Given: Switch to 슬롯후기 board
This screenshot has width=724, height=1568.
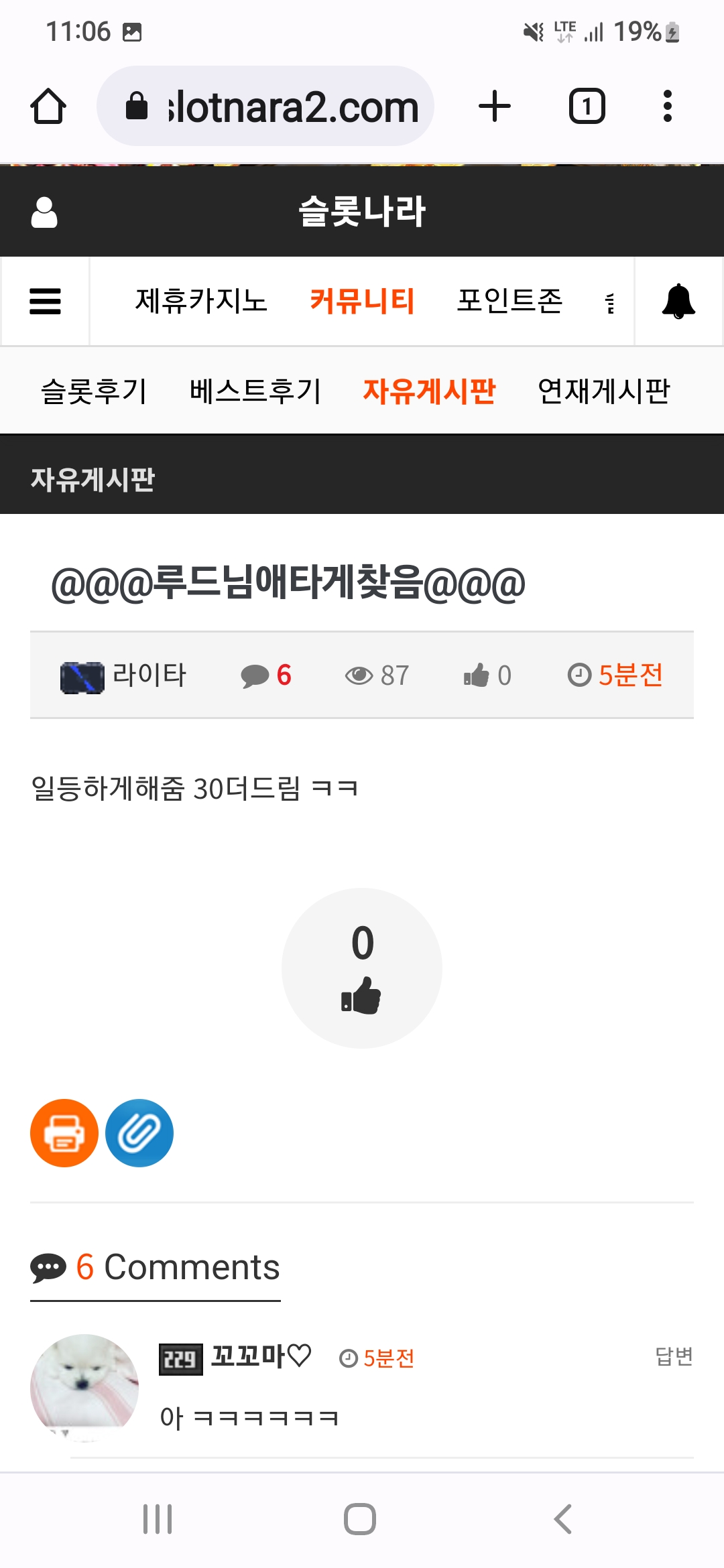Looking at the screenshot, I should click(x=94, y=391).
